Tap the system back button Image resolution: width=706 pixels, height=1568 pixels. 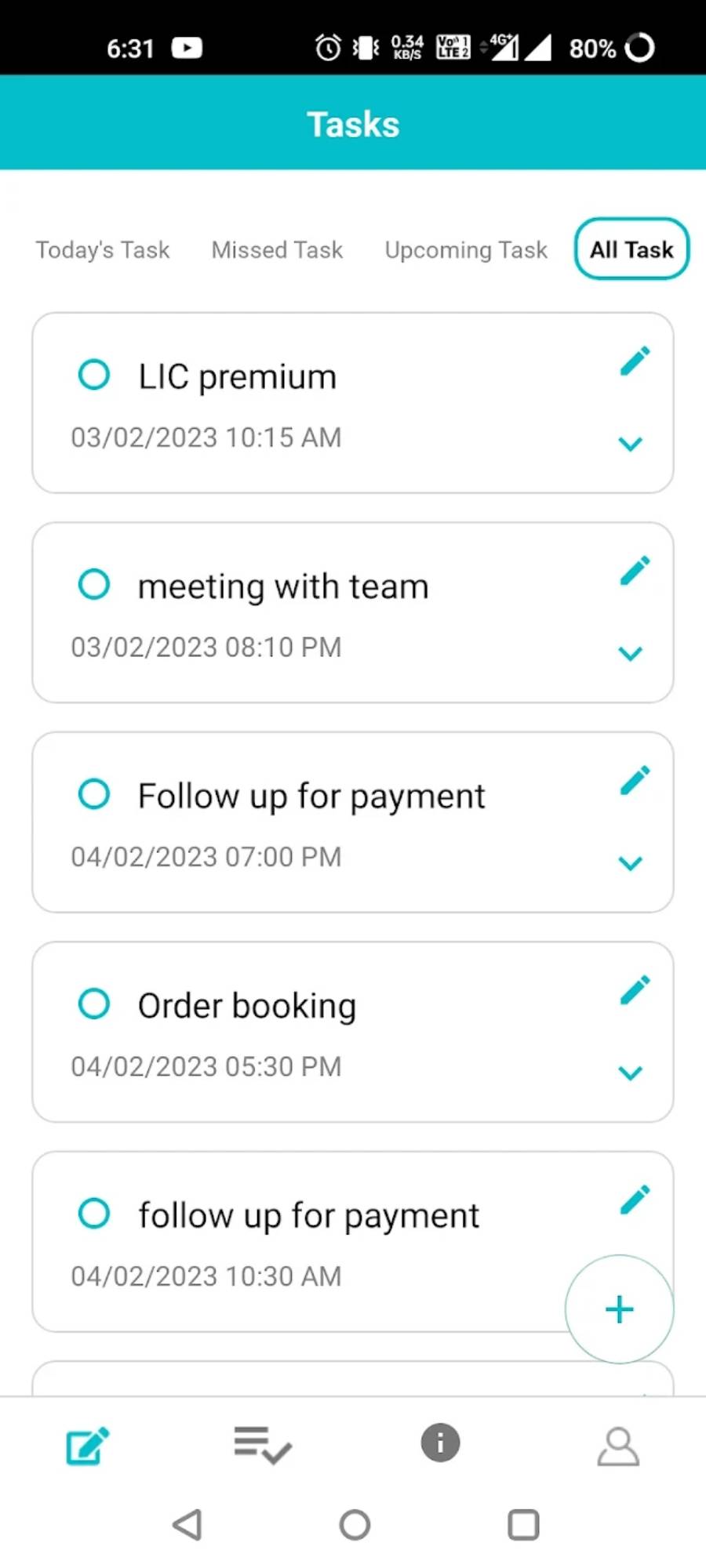coord(187,1525)
